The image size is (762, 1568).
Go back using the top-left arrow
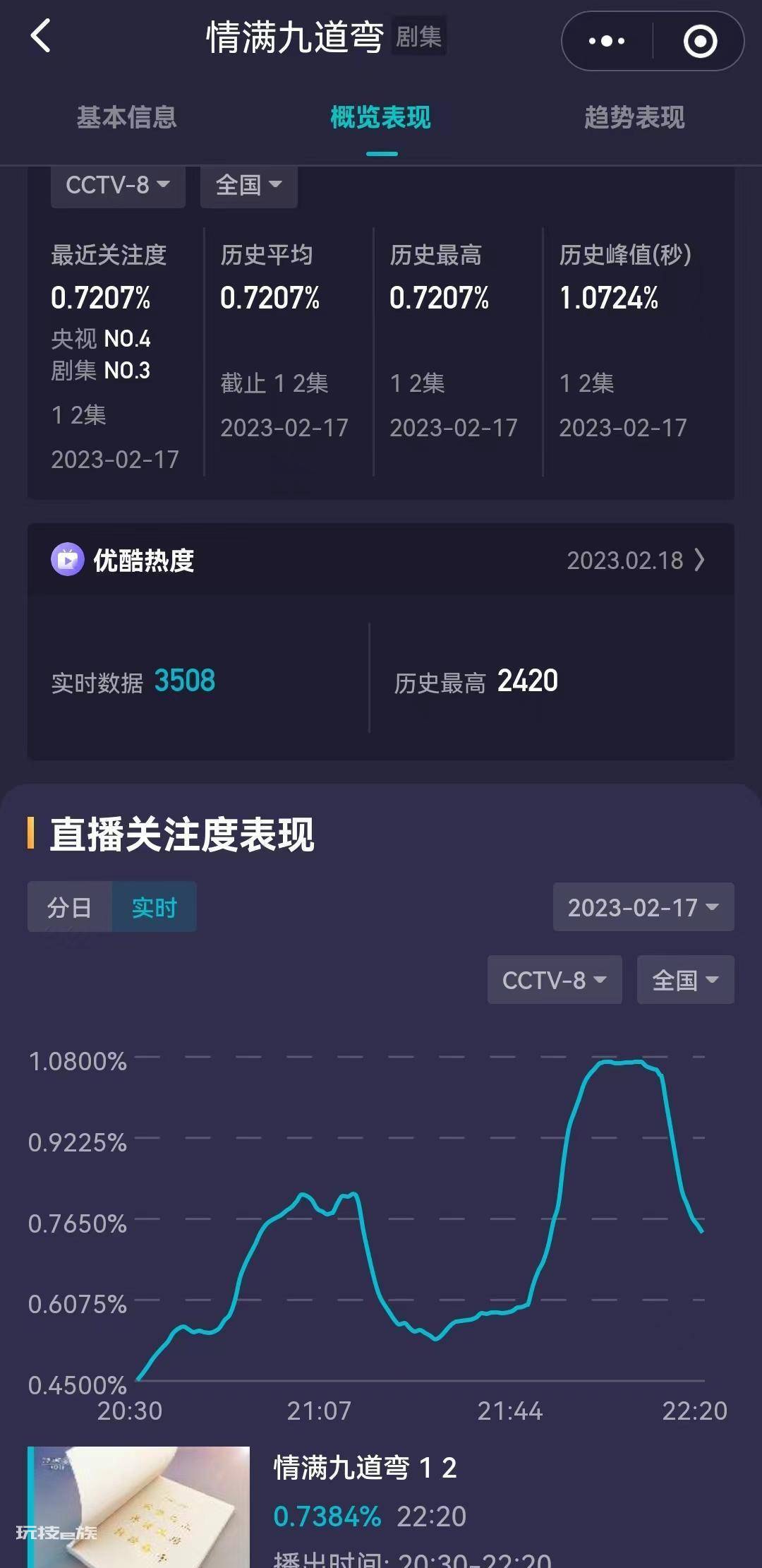[41, 36]
